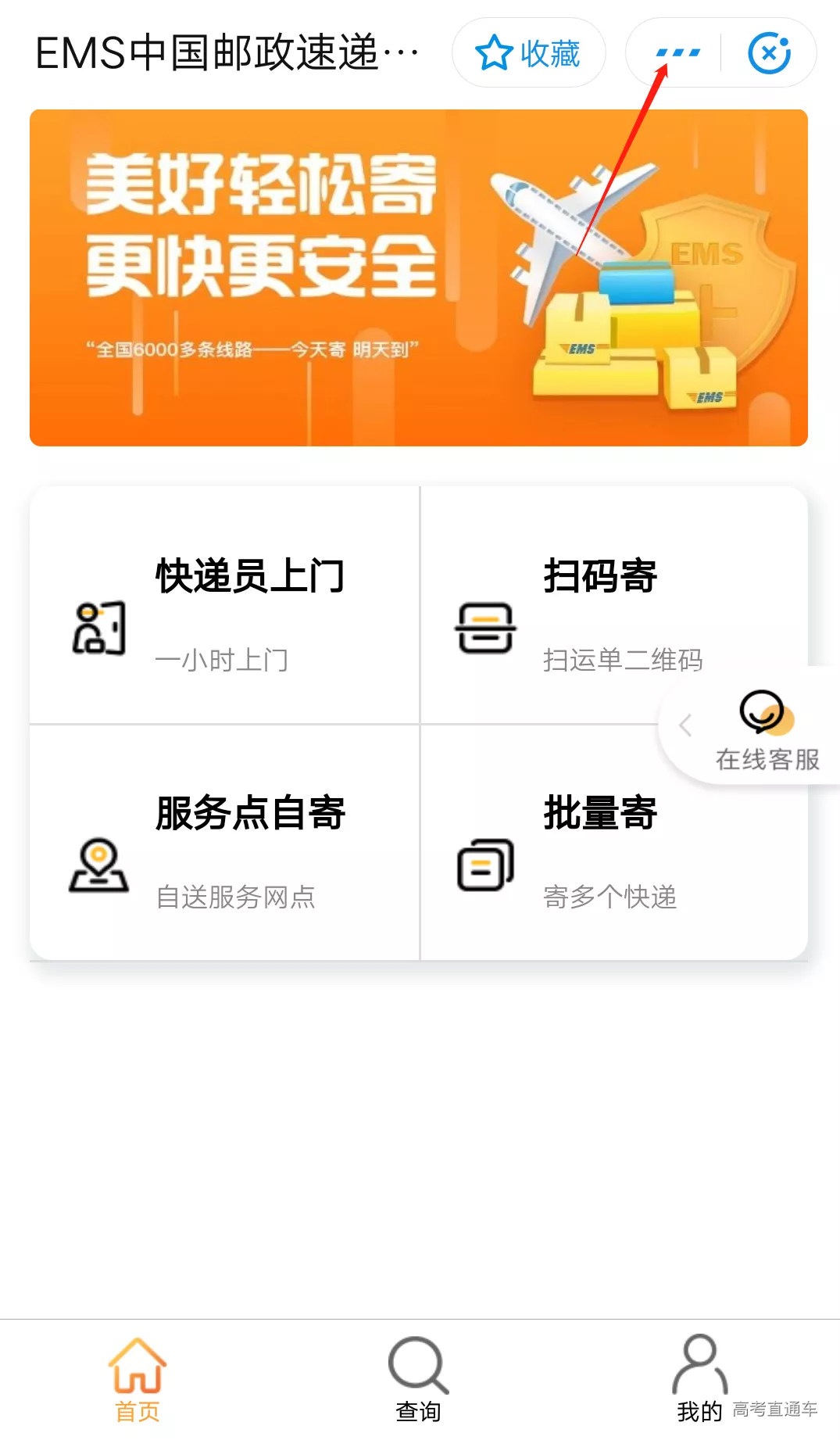Open the 美好轻松寄 promotional banner
840x1440 pixels.
[419, 278]
